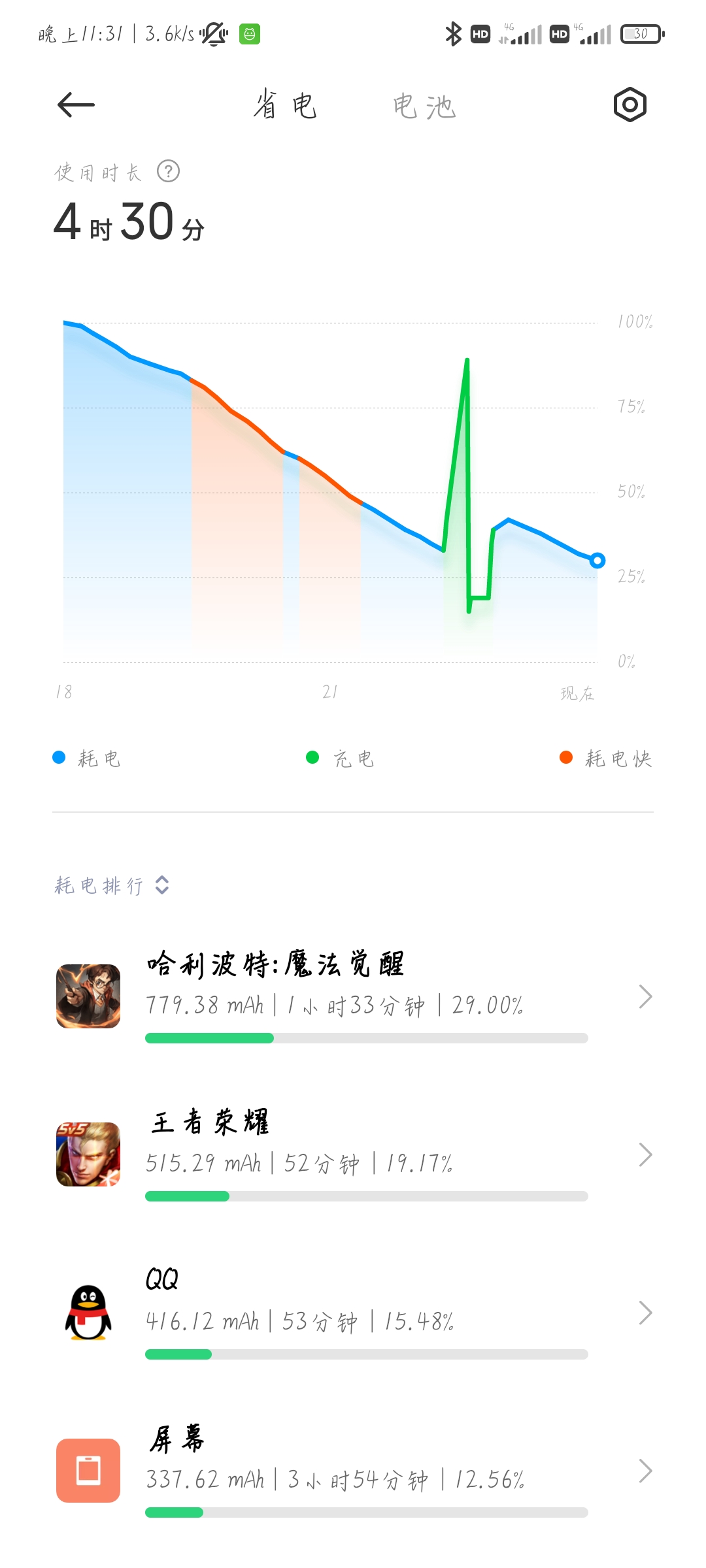Viewport: 706px width, 1568px height.
Task: Change sorting with the 耗电排行 dropdown
Action: [112, 885]
